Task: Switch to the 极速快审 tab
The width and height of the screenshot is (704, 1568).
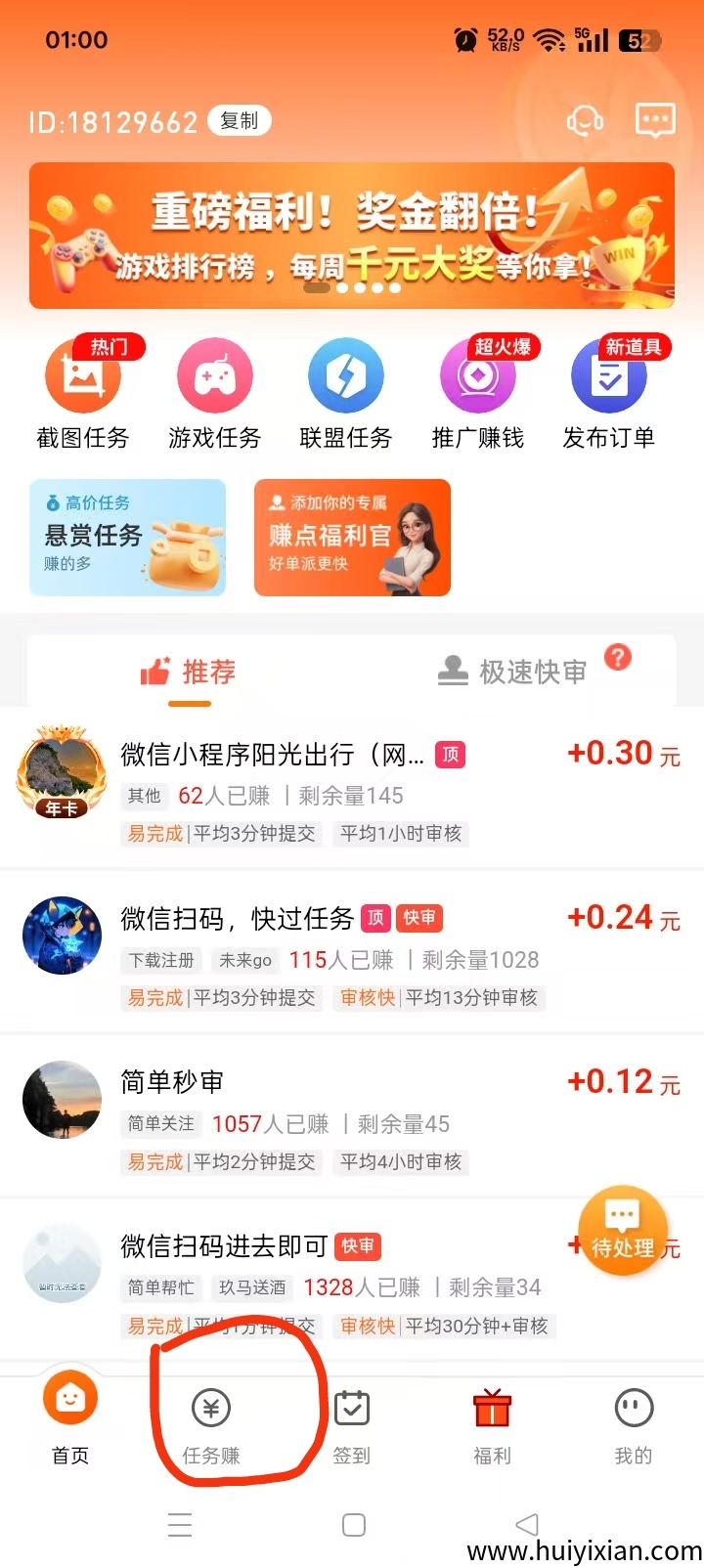Action: pos(512,672)
